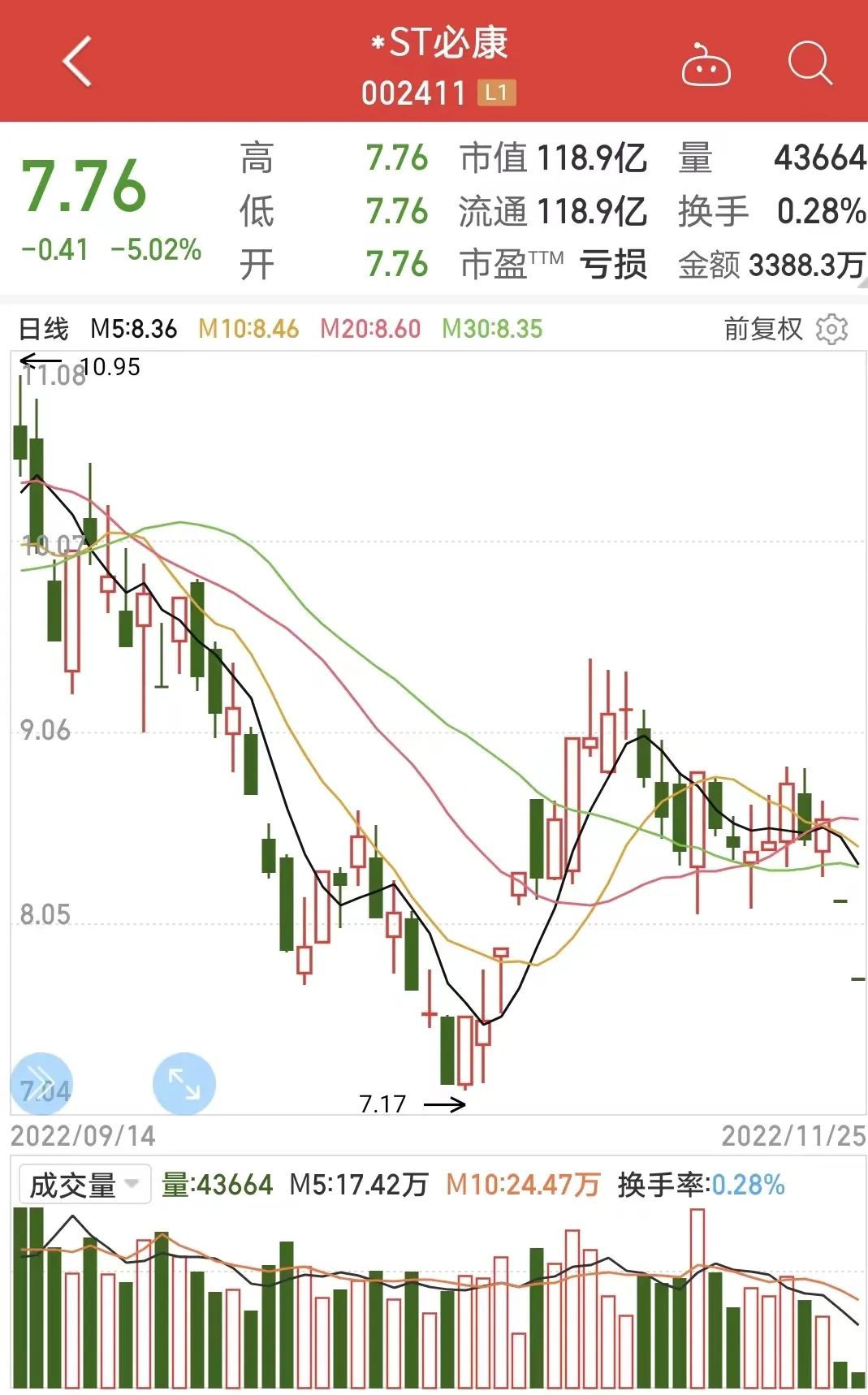This screenshot has width=868, height=1395.
Task: Open stock search magnifier
Action: coord(810,63)
